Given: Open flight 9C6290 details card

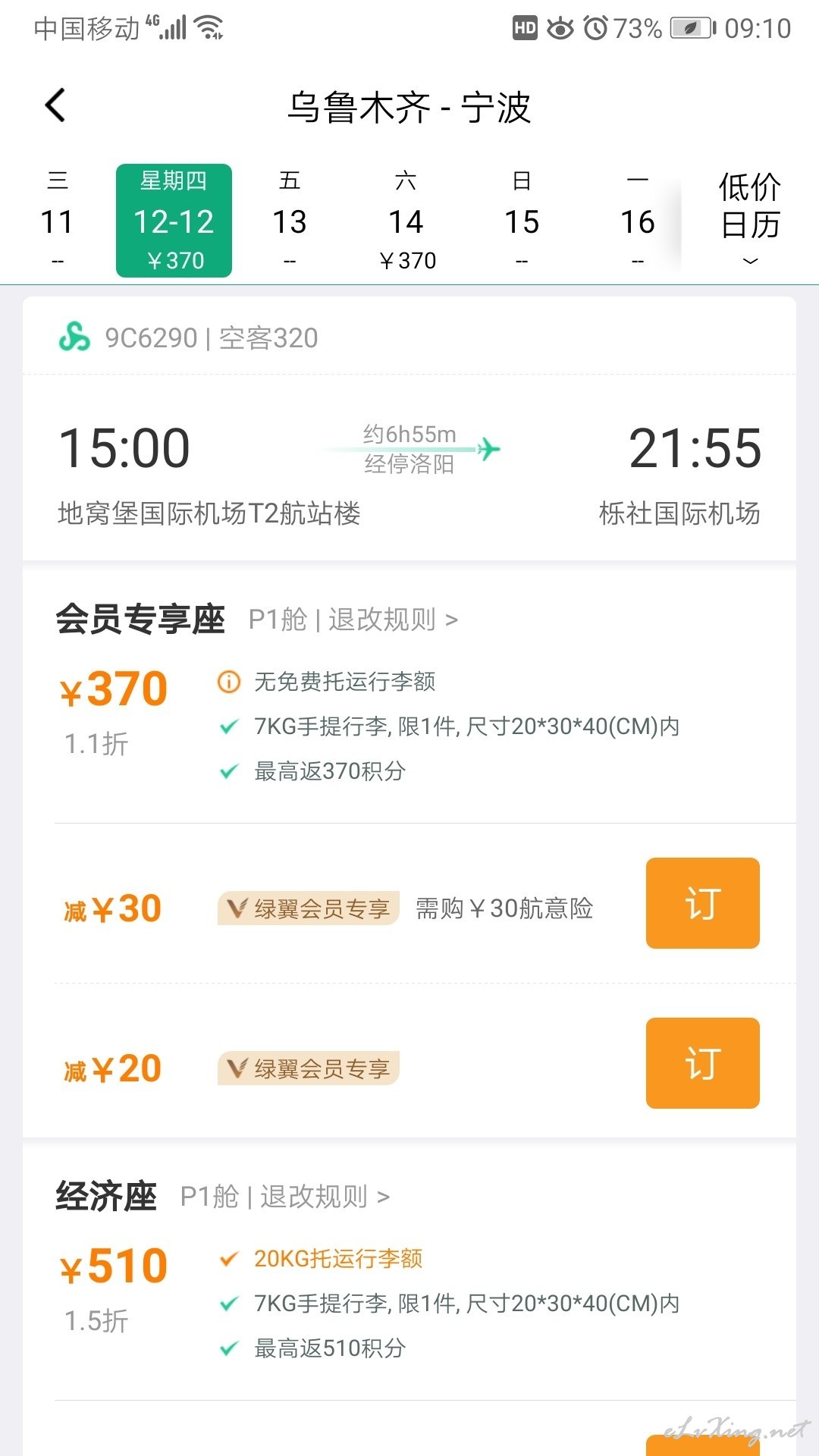Looking at the screenshot, I should coord(409,428).
